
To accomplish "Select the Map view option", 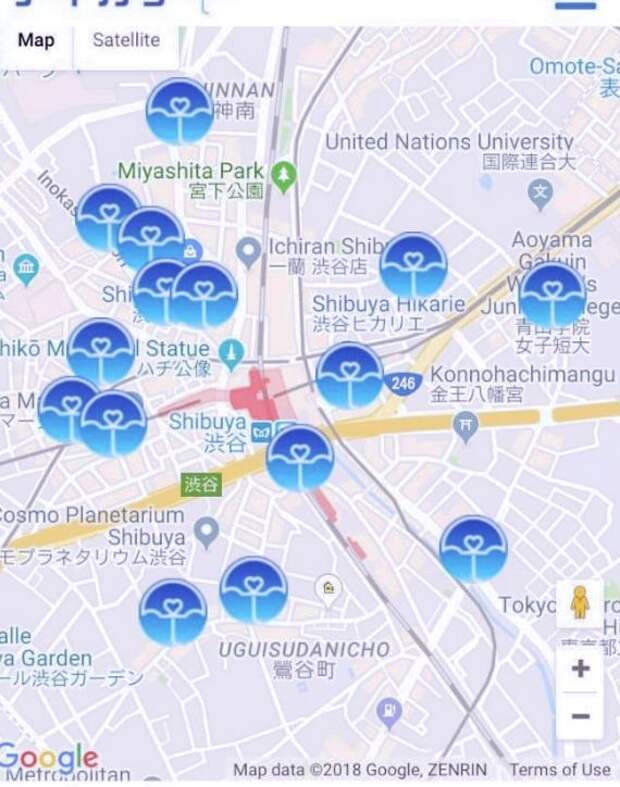I will click(37, 41).
